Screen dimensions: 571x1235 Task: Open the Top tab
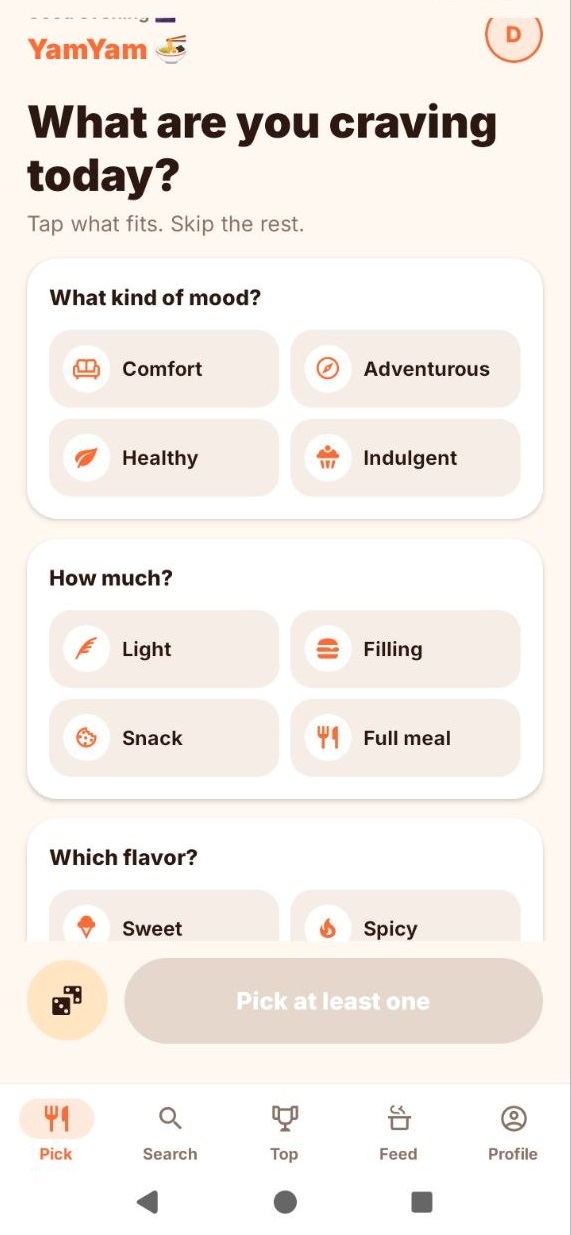pyautogui.click(x=284, y=1133)
